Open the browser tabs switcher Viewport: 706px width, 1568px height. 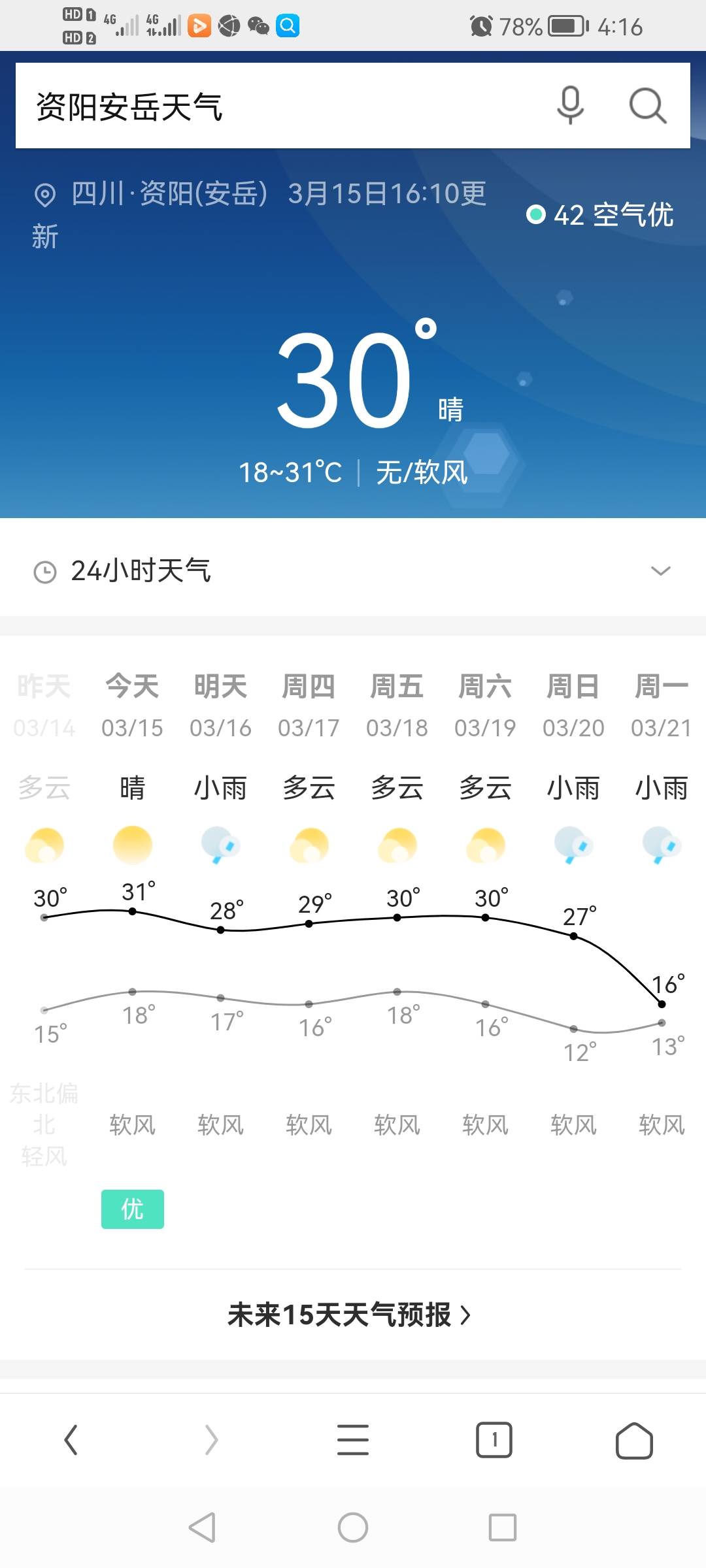pos(494,1440)
